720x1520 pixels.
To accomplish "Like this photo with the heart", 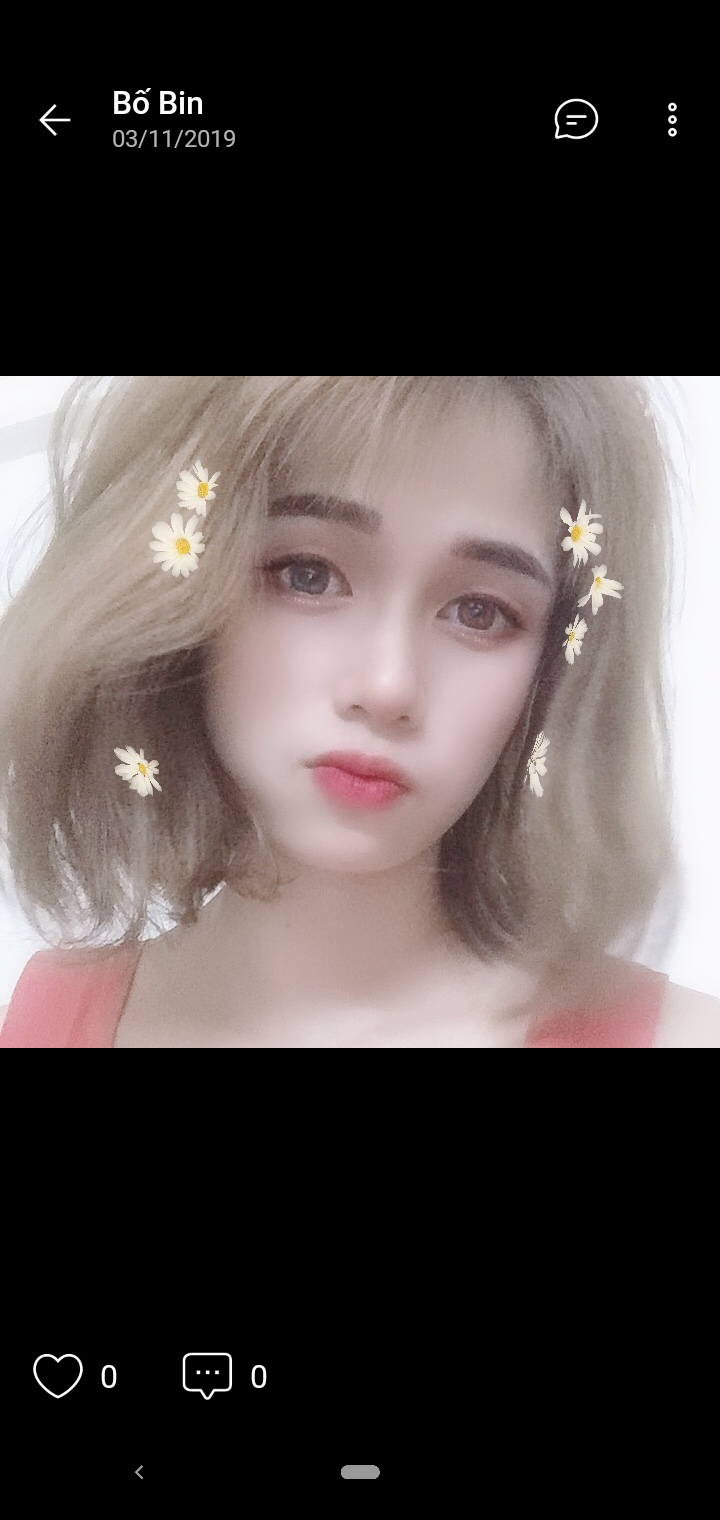I will (x=58, y=1376).
